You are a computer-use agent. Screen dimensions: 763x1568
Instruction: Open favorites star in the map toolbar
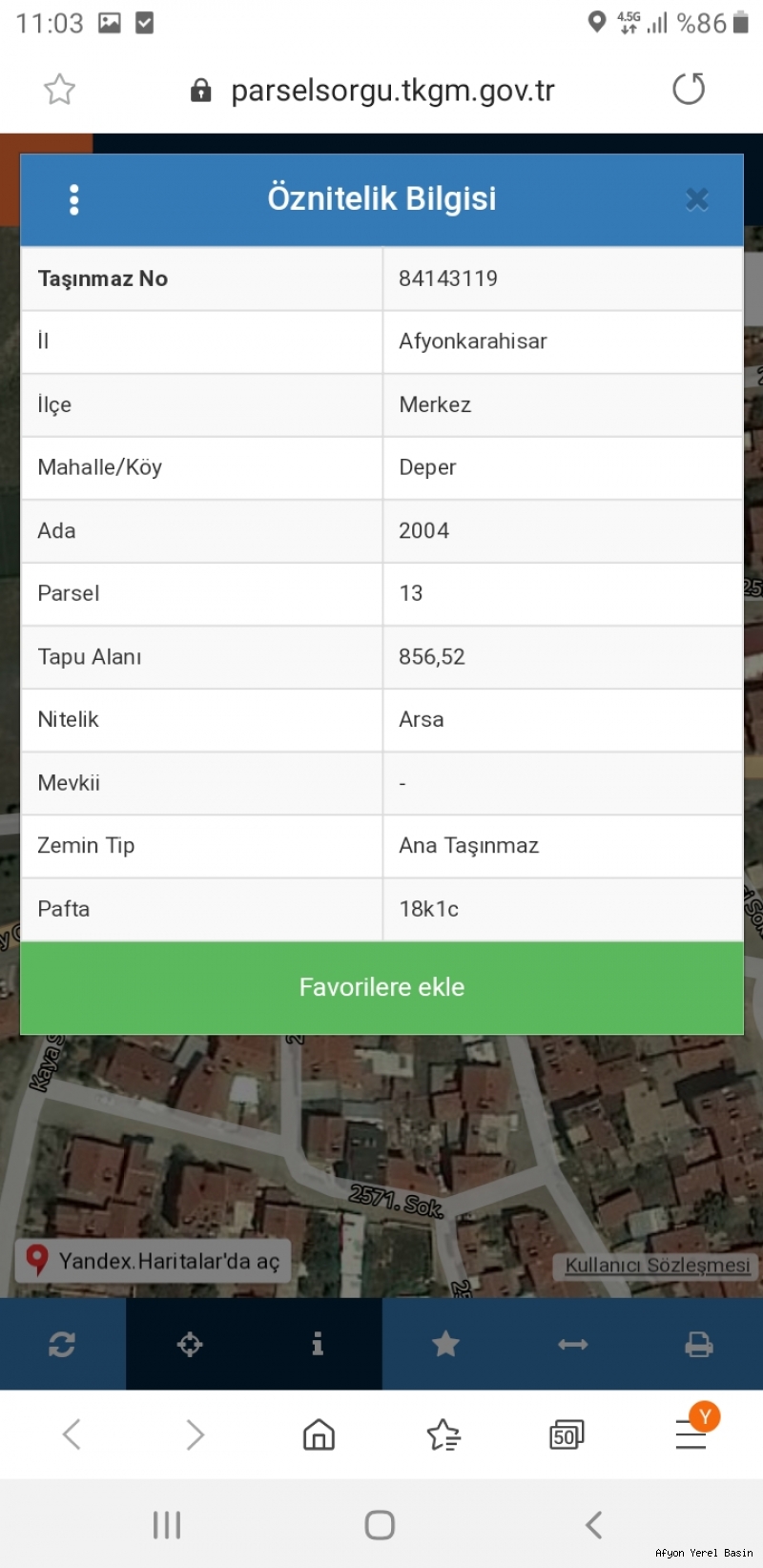coord(445,1344)
